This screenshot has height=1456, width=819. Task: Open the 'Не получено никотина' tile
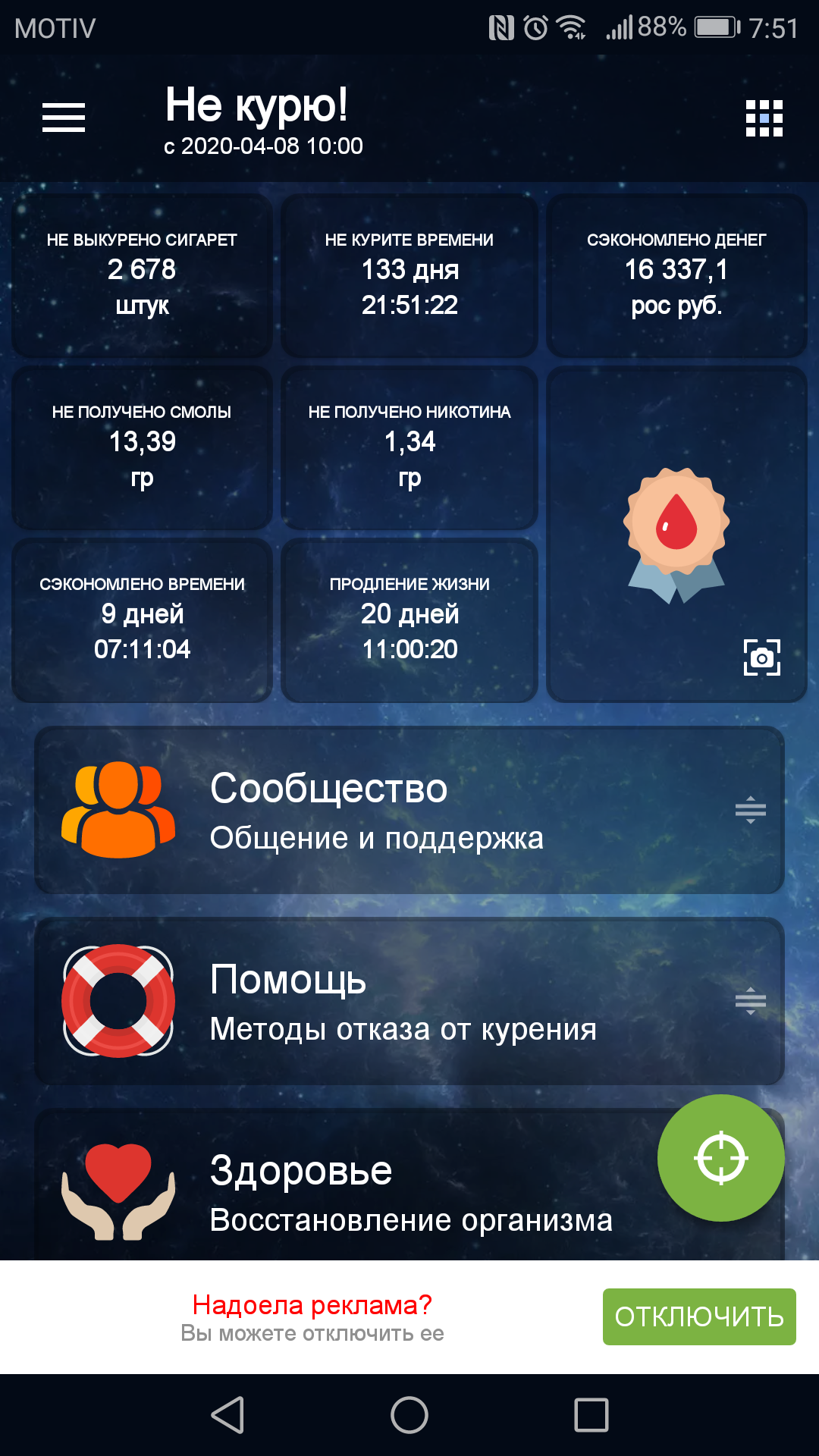[x=409, y=447]
